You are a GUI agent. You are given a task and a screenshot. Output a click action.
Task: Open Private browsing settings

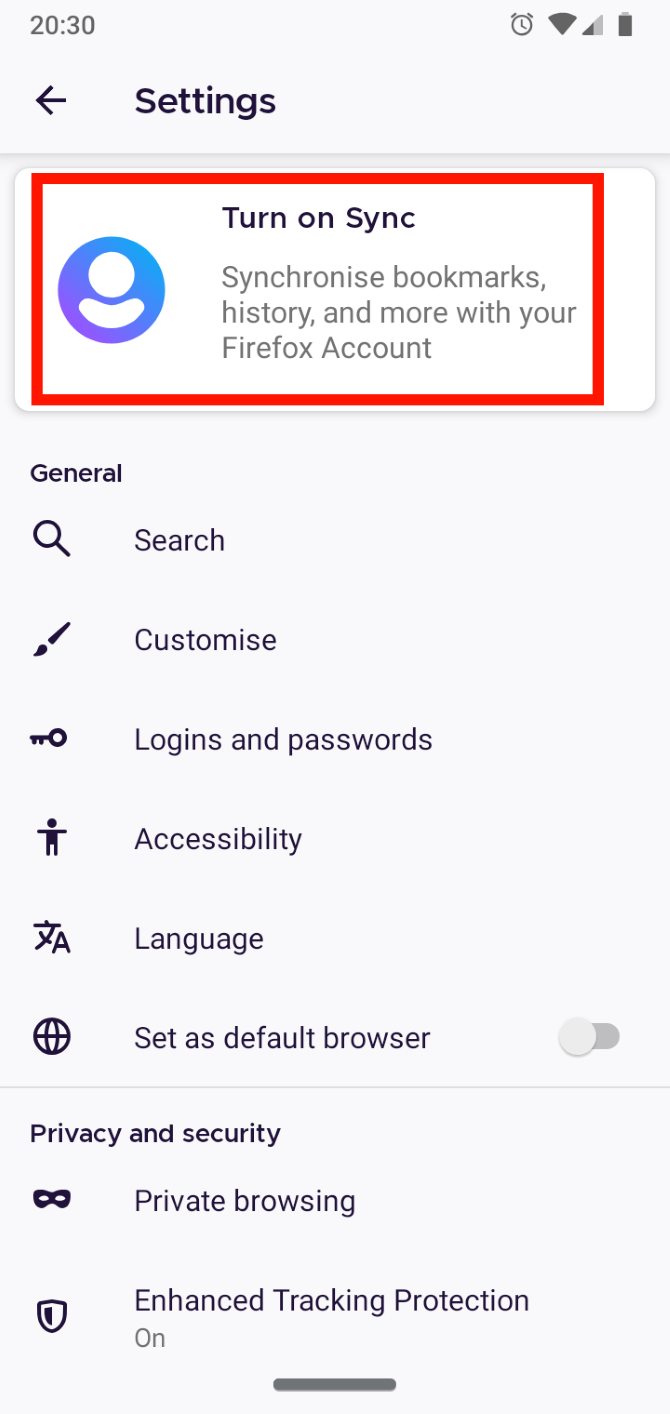[245, 1200]
